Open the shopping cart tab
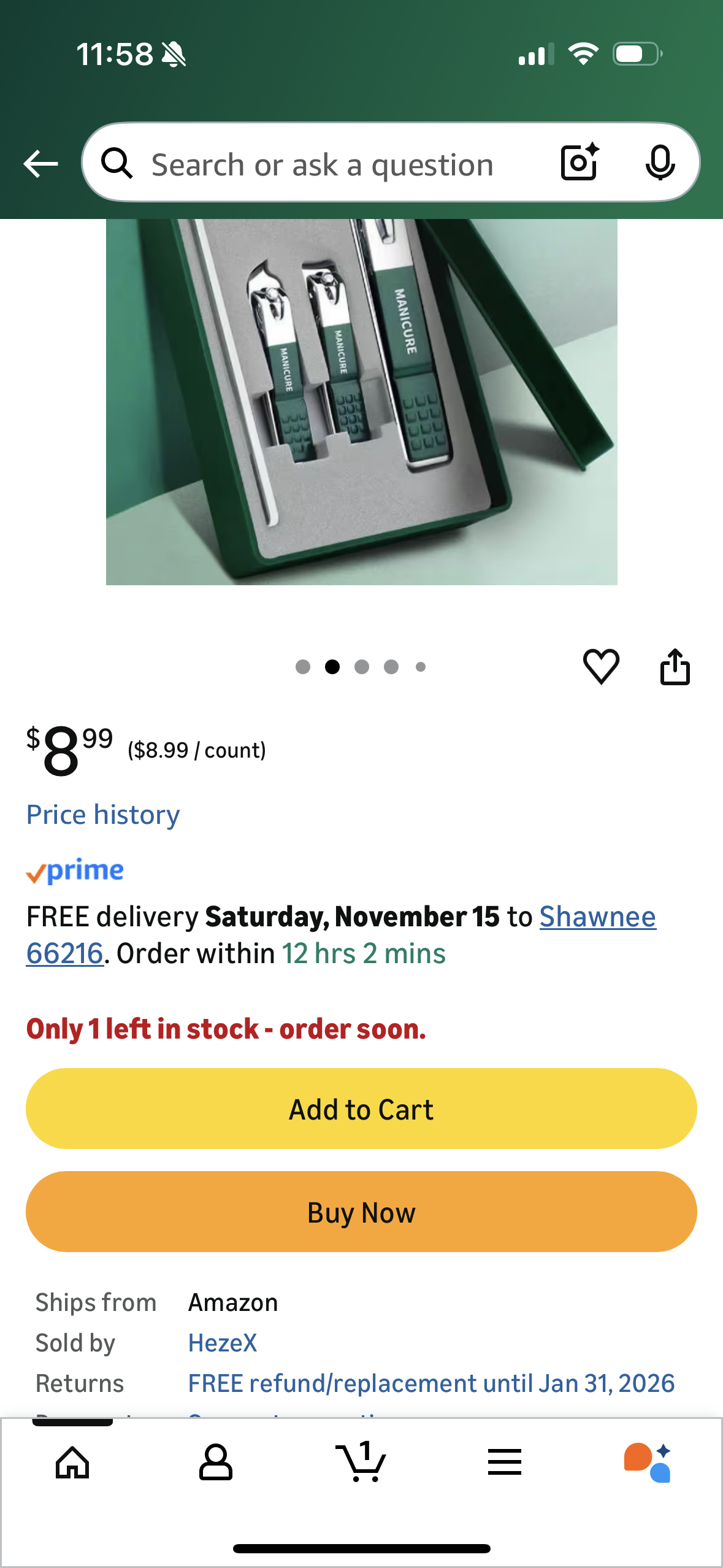Image resolution: width=723 pixels, height=1568 pixels. pyautogui.click(x=361, y=1463)
